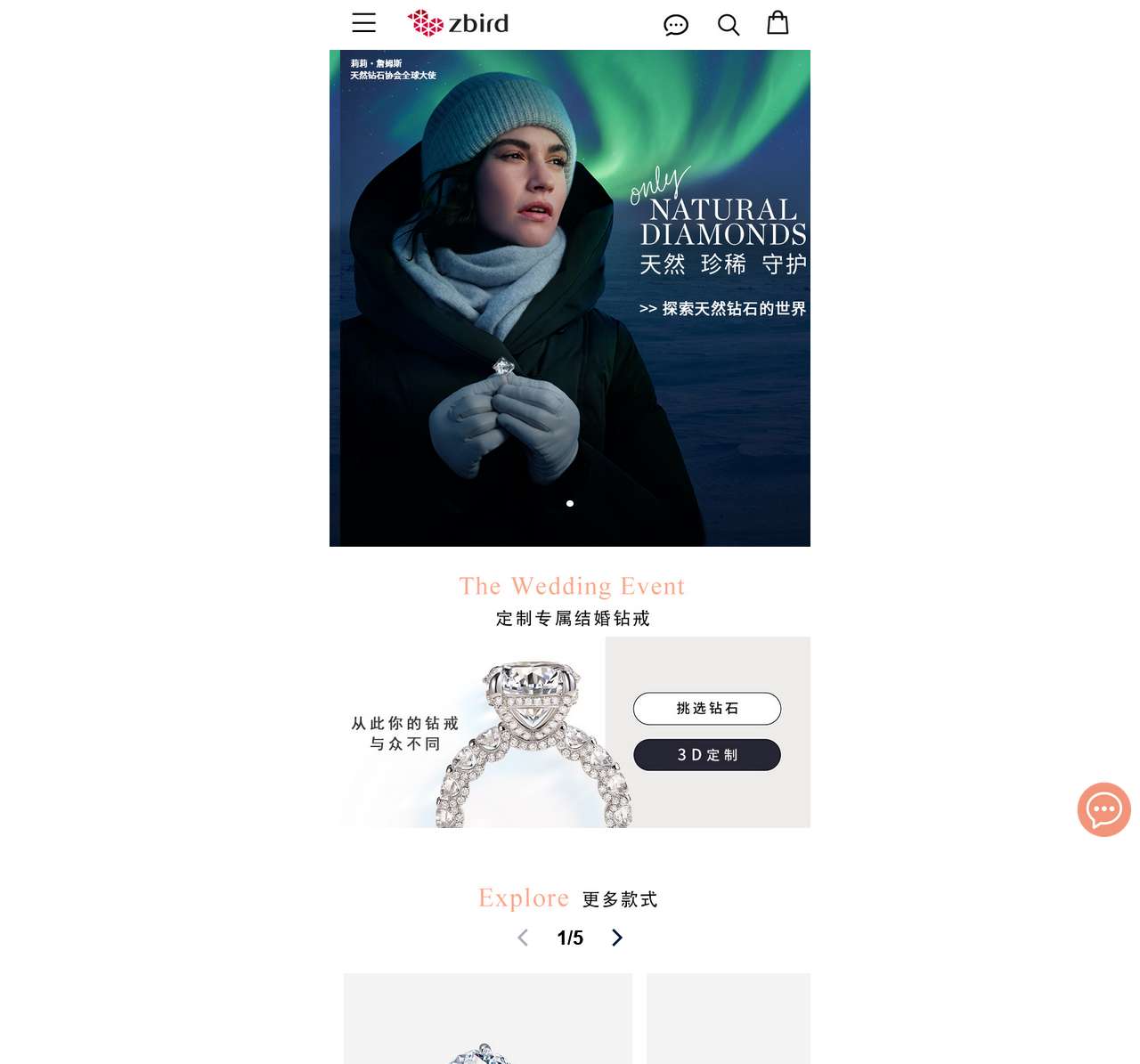Go to next page of Explore styles
This screenshot has height=1064, width=1140.
pos(617,938)
